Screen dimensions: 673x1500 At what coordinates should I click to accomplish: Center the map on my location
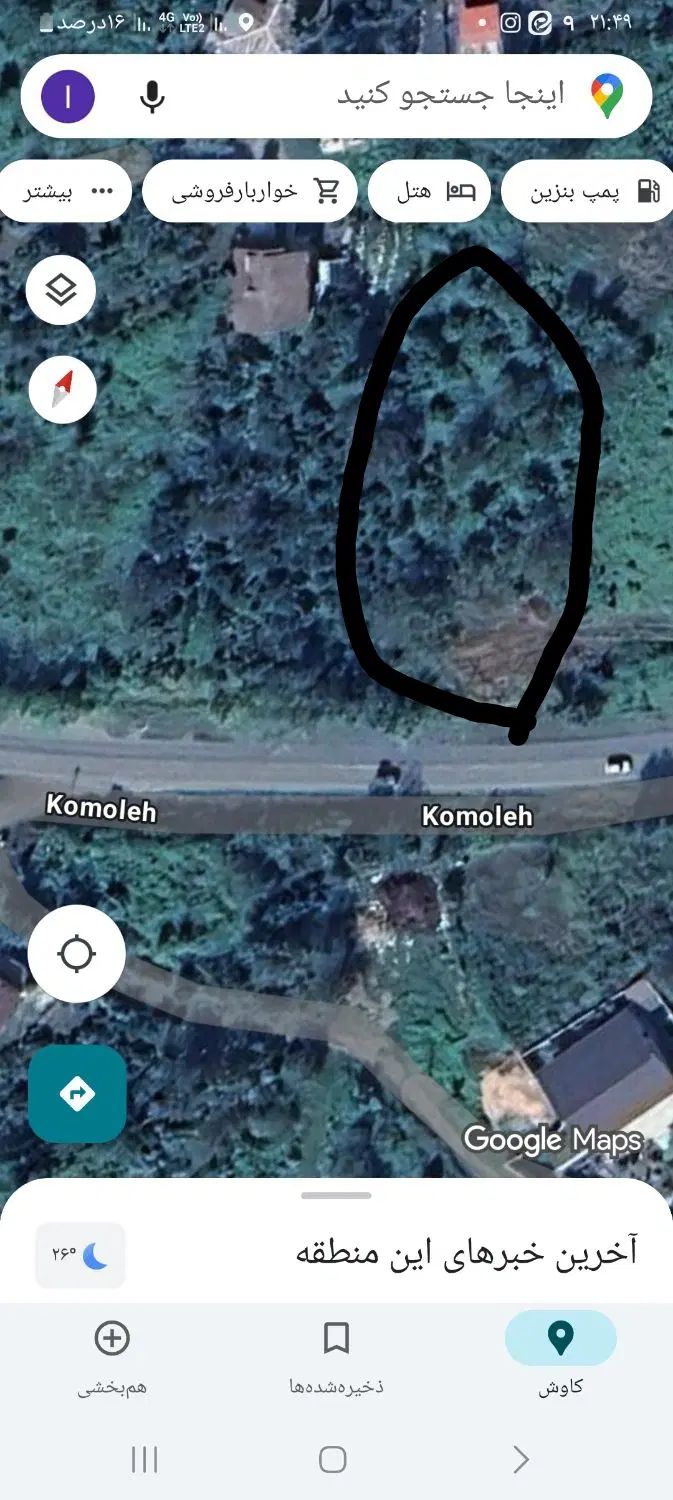click(77, 954)
